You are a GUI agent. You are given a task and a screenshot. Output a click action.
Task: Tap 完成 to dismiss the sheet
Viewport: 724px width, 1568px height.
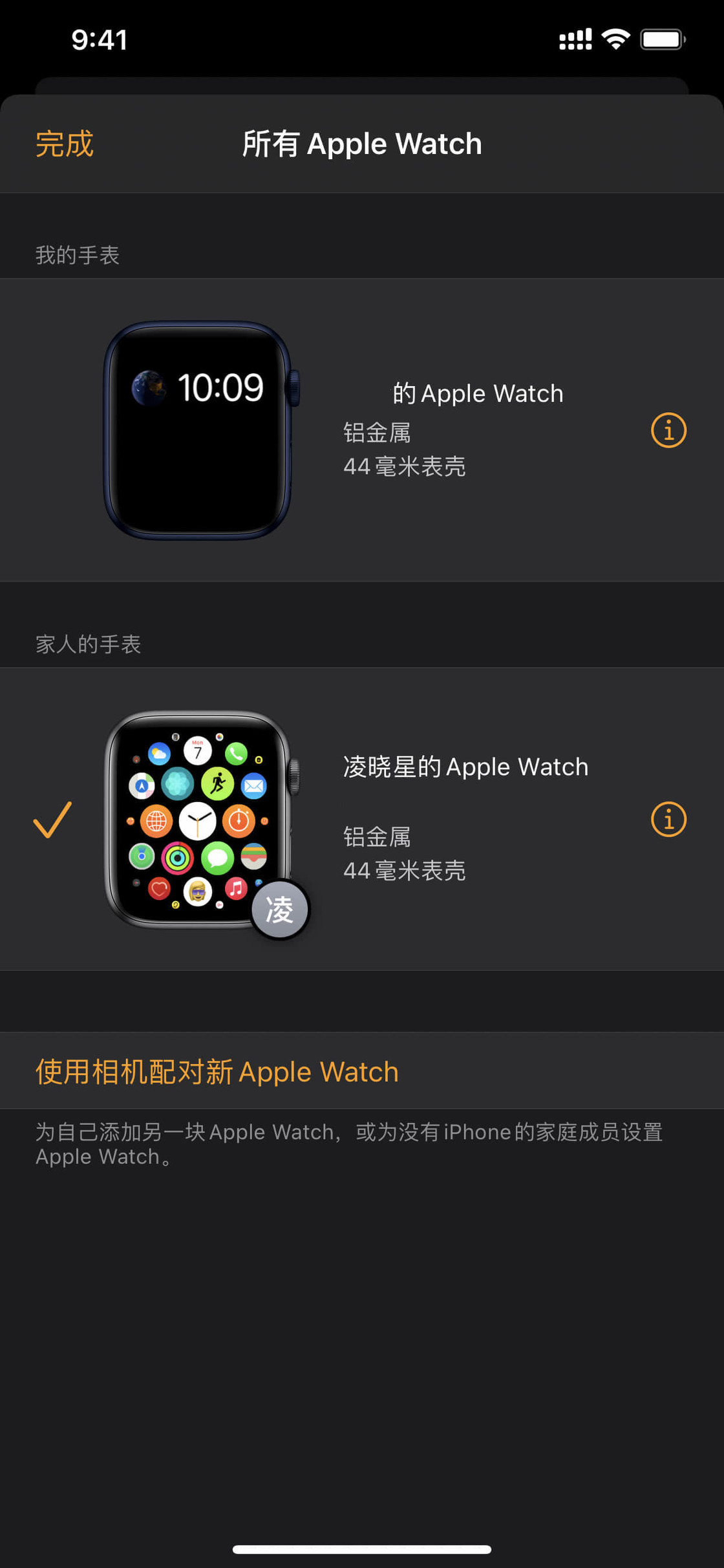[65, 144]
